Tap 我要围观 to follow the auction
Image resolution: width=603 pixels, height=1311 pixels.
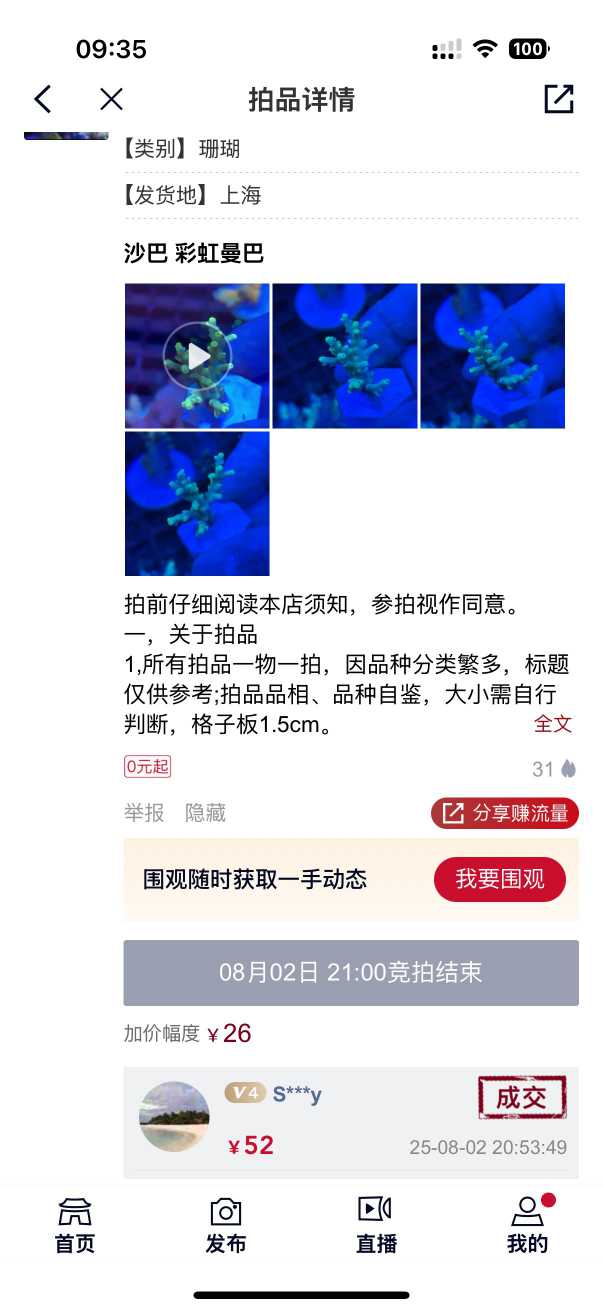pyautogui.click(x=499, y=879)
